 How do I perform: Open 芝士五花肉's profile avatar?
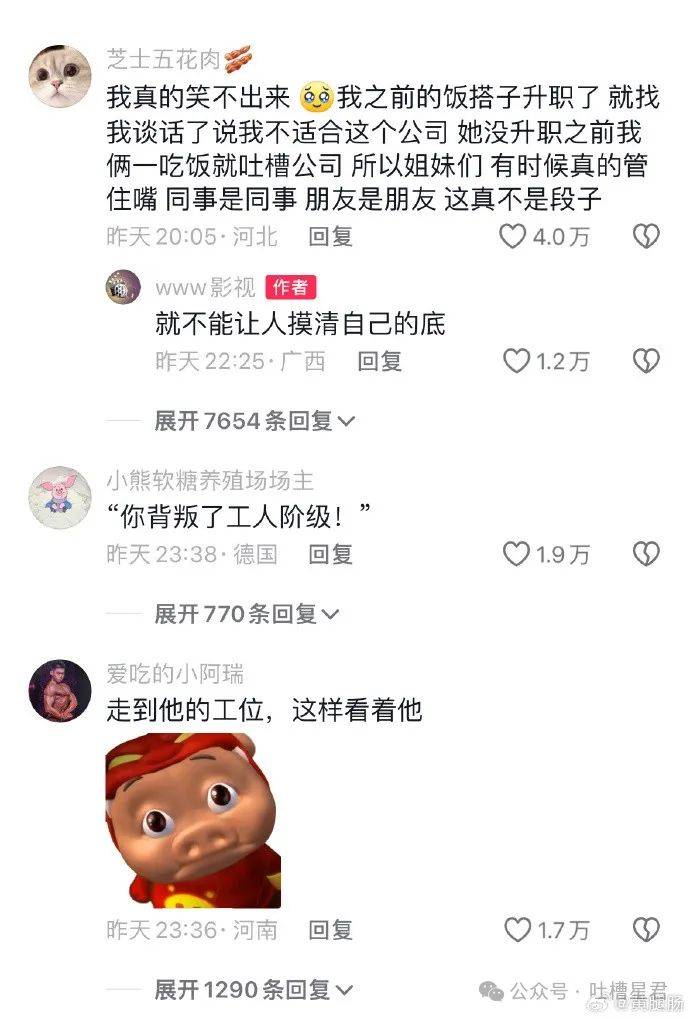click(60, 76)
